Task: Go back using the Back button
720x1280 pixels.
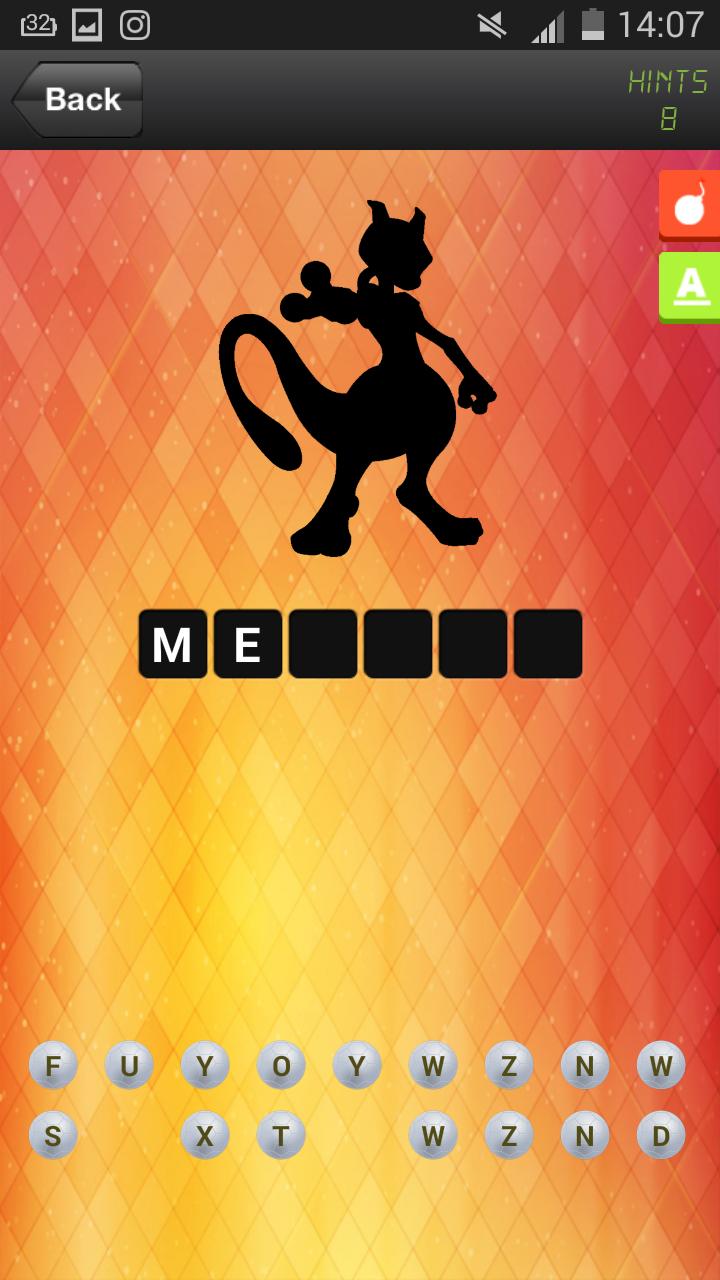Action: (x=77, y=99)
